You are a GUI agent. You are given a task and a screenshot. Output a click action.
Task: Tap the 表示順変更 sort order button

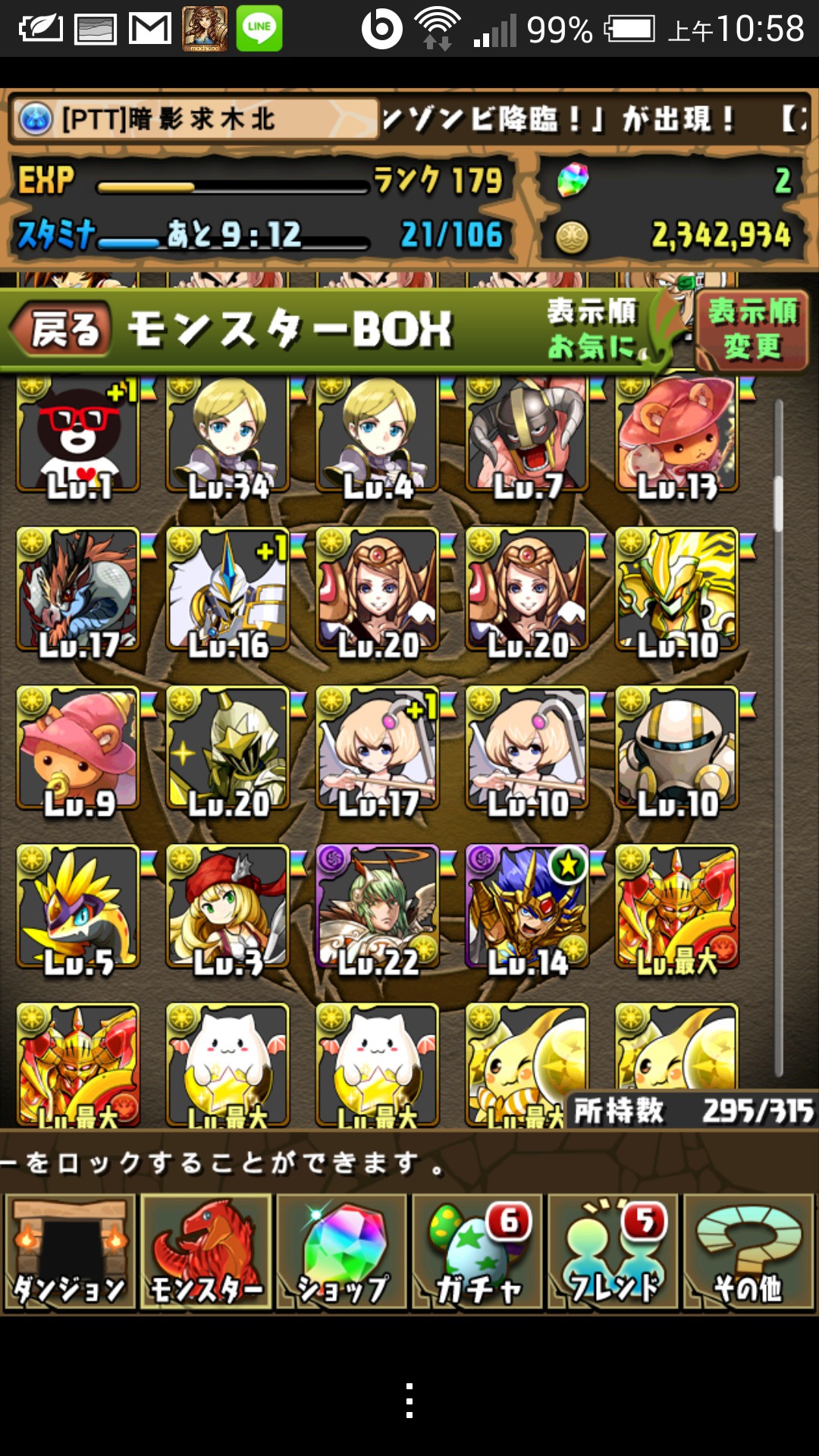752,330
